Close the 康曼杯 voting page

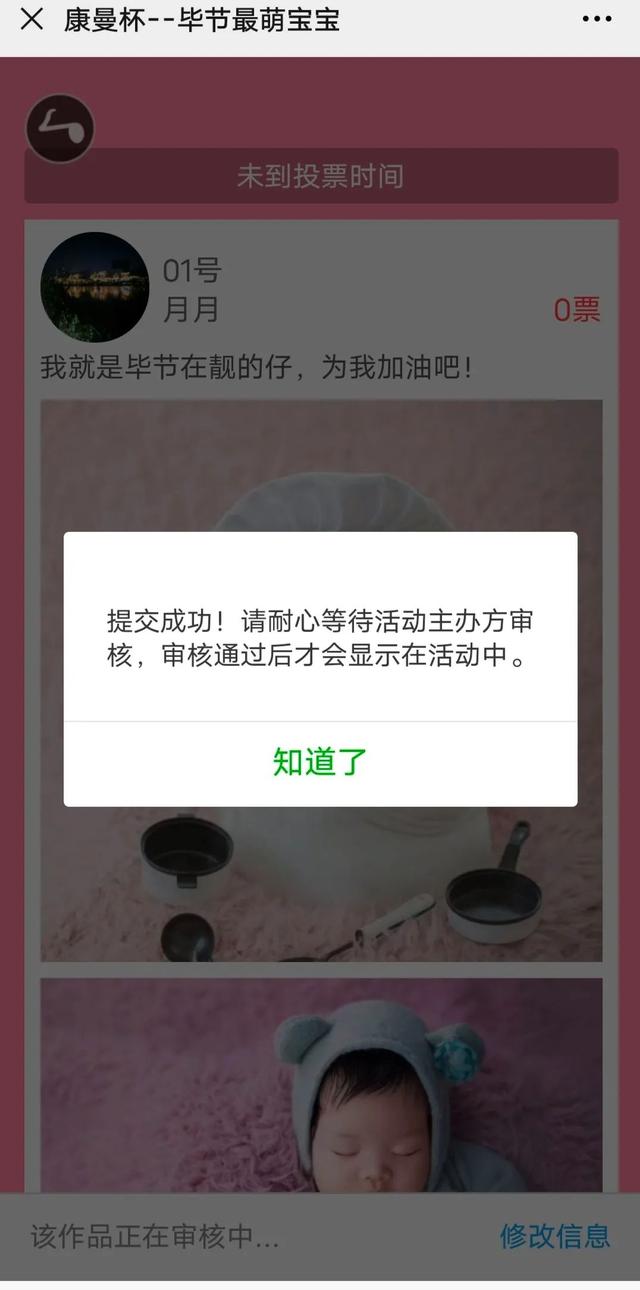[x=31, y=19]
